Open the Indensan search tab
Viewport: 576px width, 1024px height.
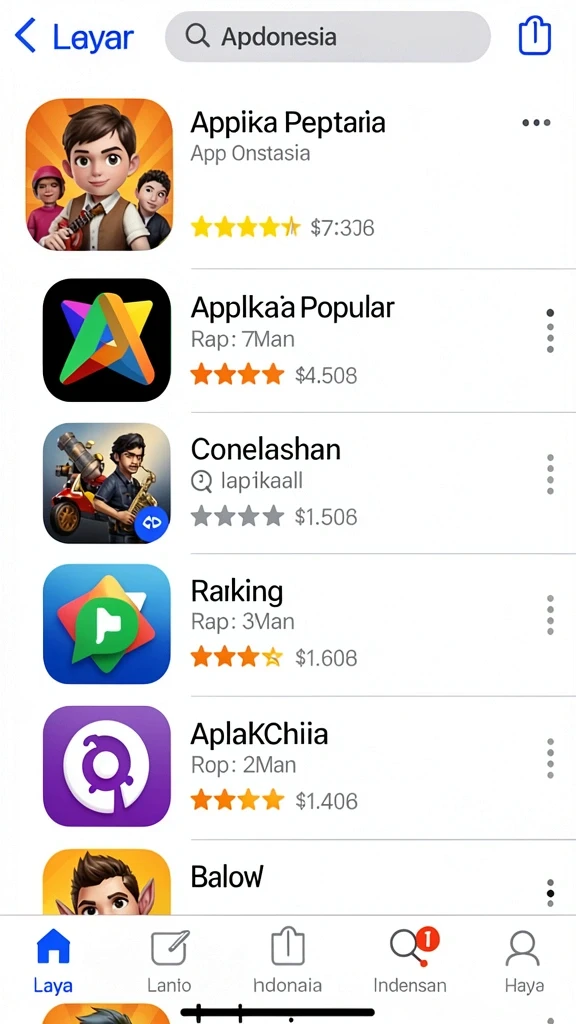(x=410, y=961)
